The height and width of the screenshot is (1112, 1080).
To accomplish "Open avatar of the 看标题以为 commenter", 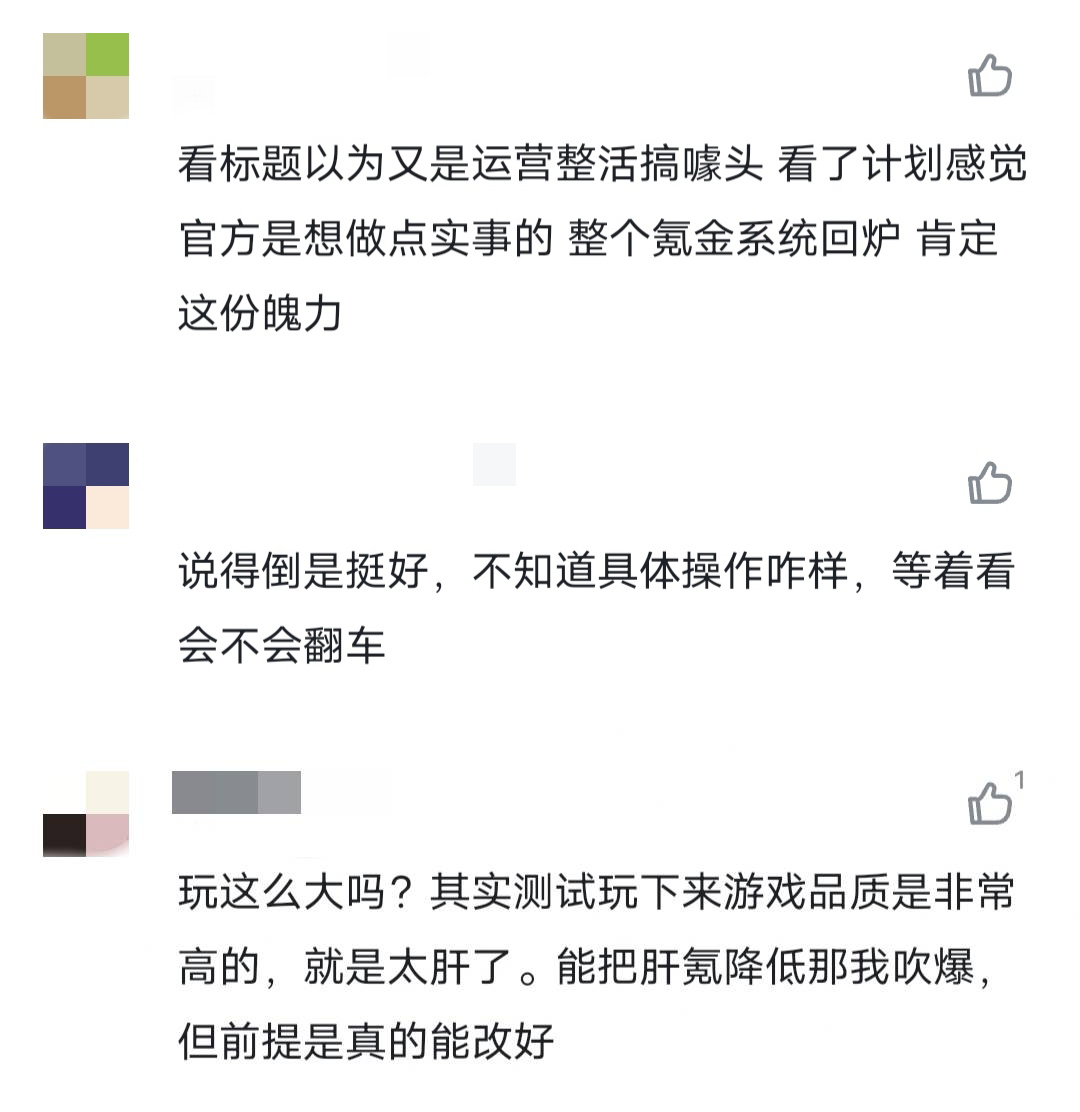I will [86, 76].
